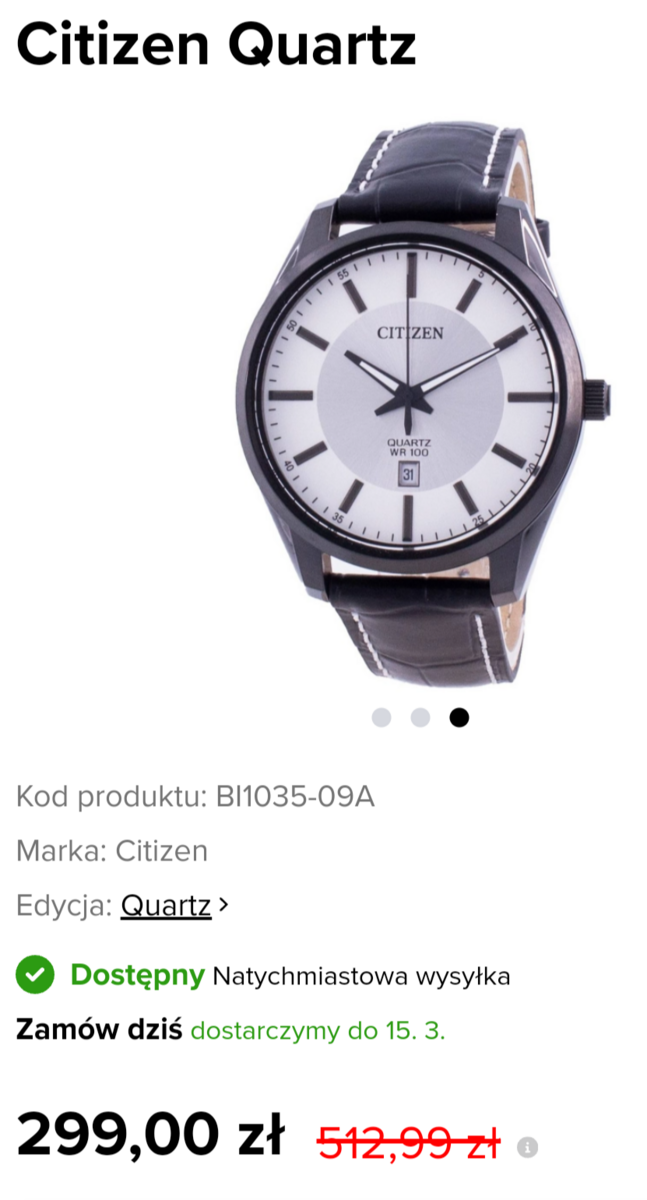
Task: Show the first product image dot
Action: tap(381, 717)
